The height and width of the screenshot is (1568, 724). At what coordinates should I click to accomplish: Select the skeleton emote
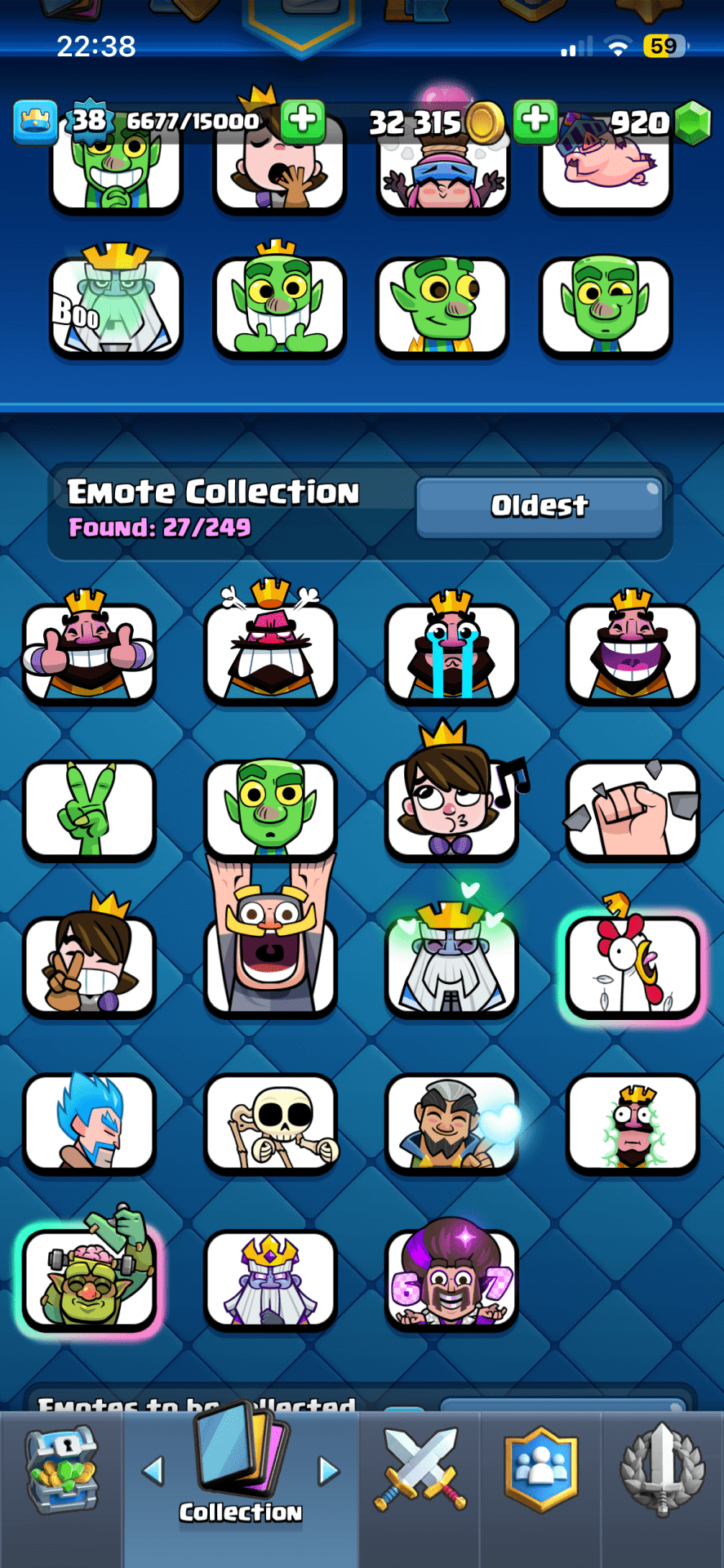click(x=270, y=1123)
